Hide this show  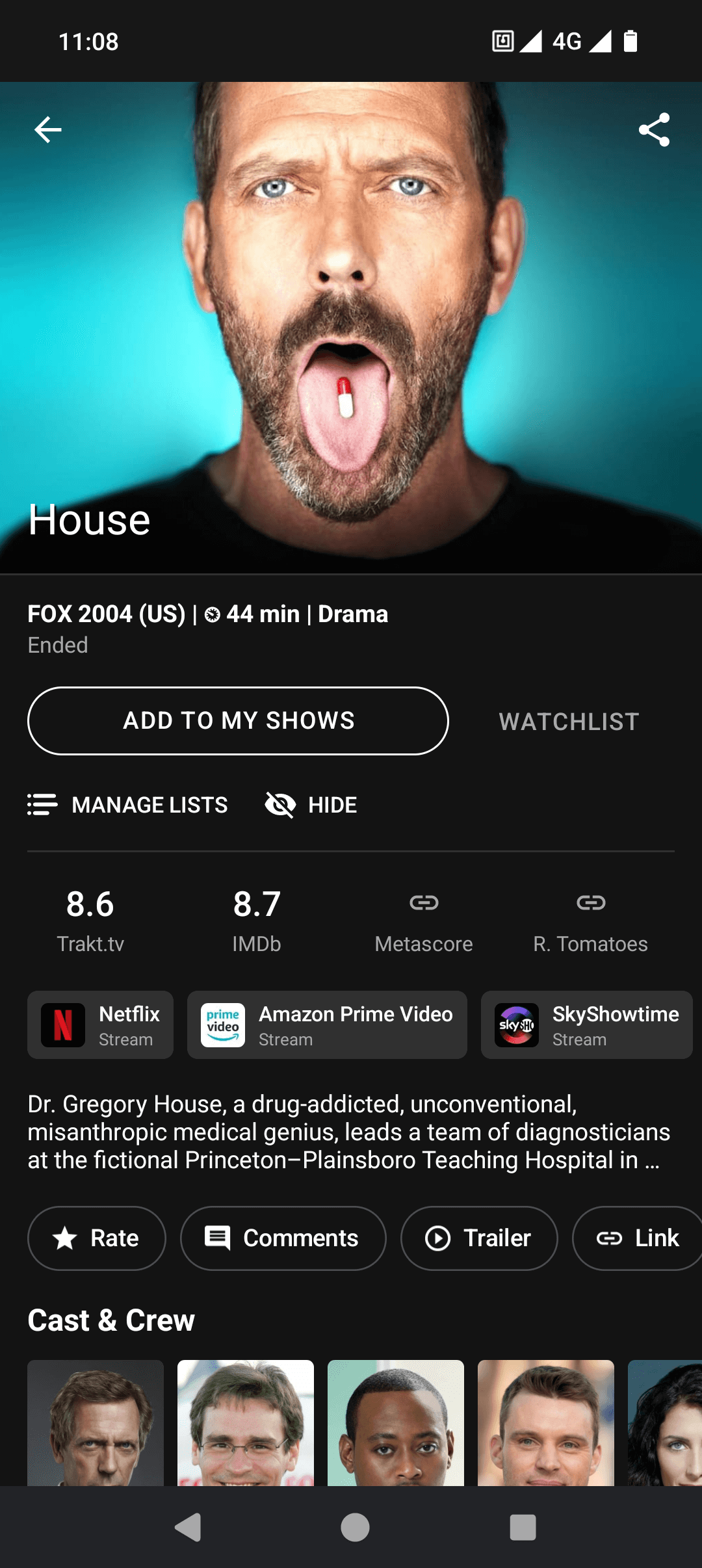pos(311,805)
